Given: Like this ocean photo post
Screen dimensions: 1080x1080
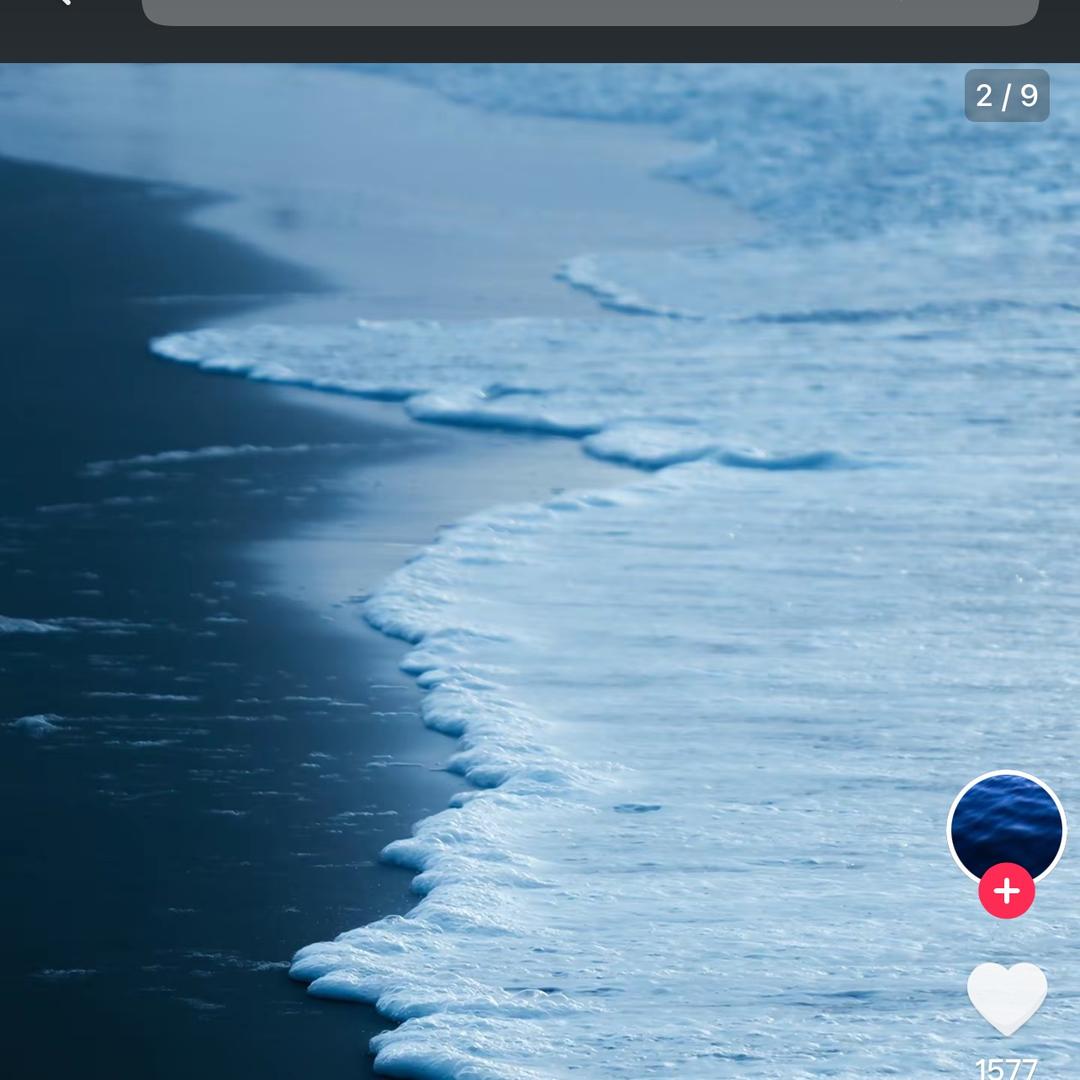Looking at the screenshot, I should [x=1006, y=997].
